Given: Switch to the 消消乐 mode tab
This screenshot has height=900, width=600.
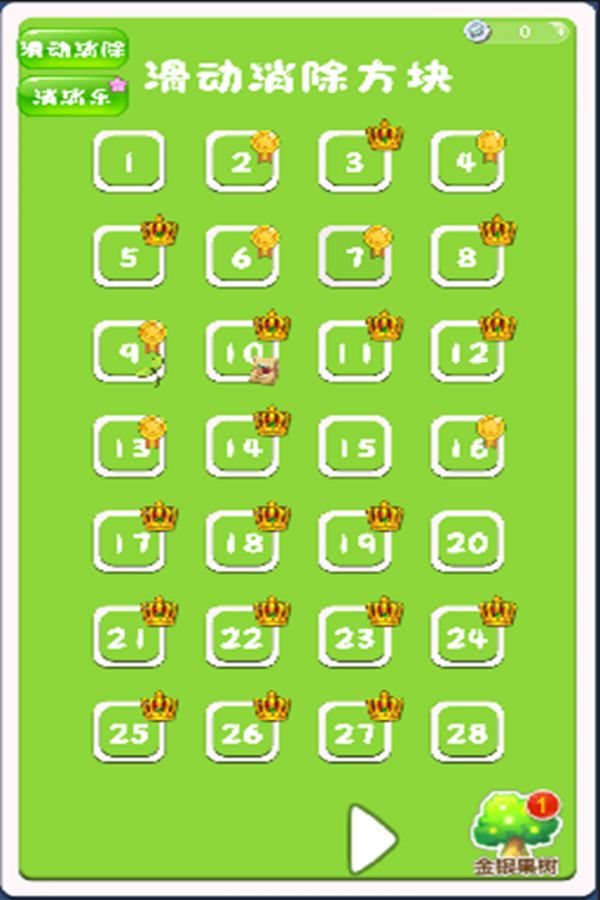Looking at the screenshot, I should pyautogui.click(x=70, y=97).
